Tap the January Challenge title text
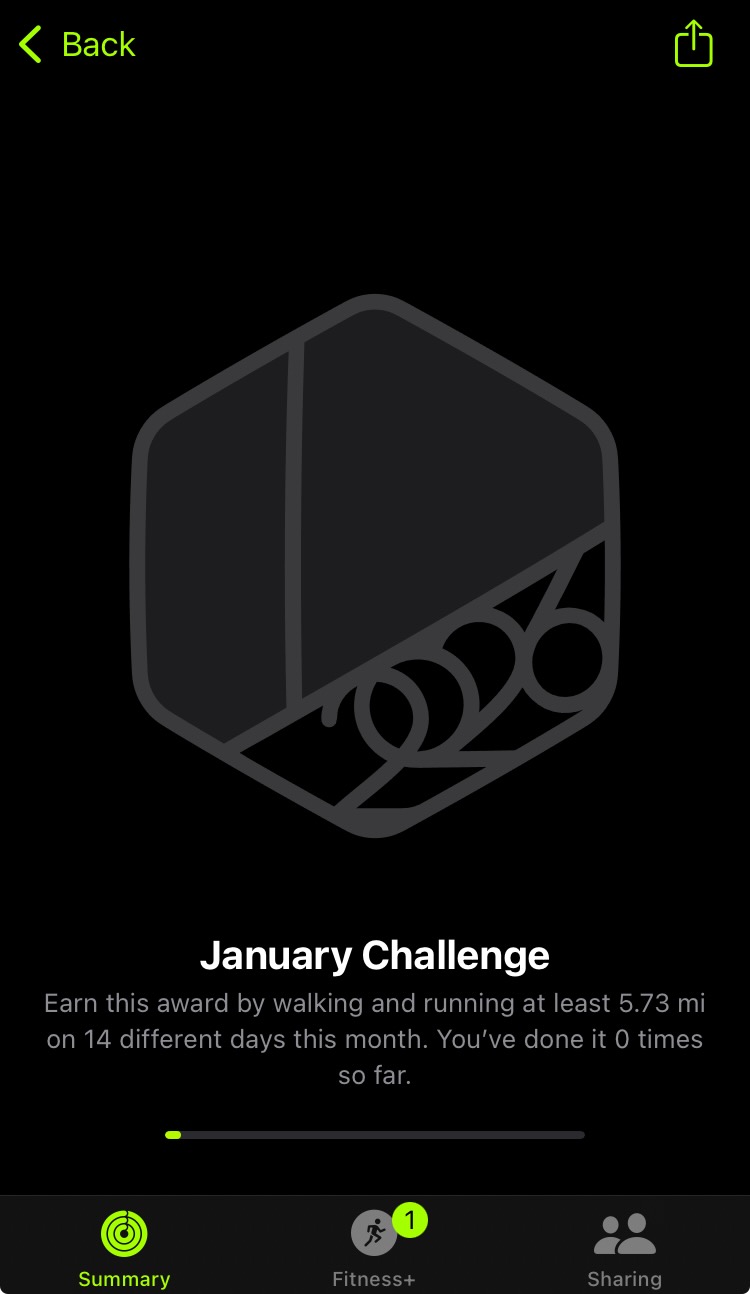Viewport: 750px width, 1294px height. 375,955
